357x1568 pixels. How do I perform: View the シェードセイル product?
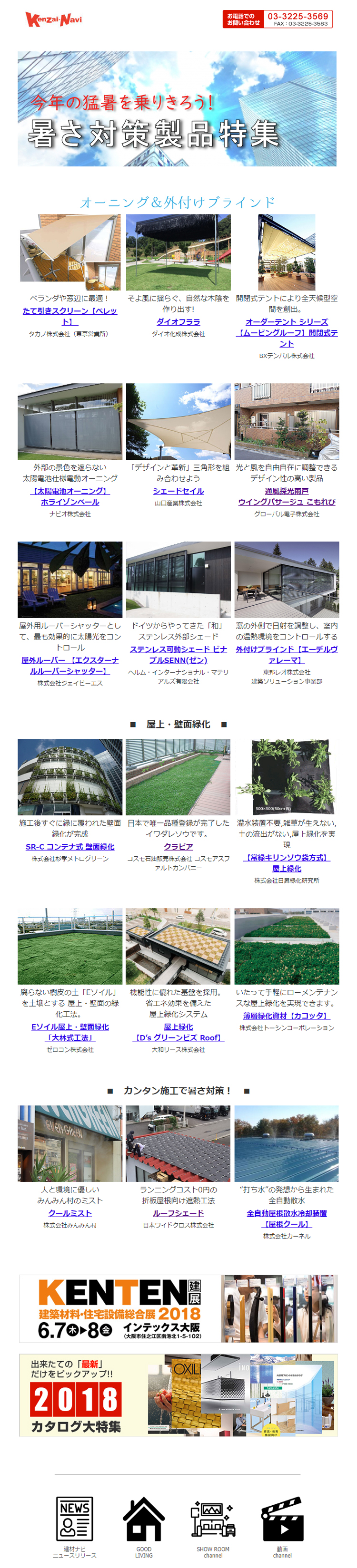178,491
